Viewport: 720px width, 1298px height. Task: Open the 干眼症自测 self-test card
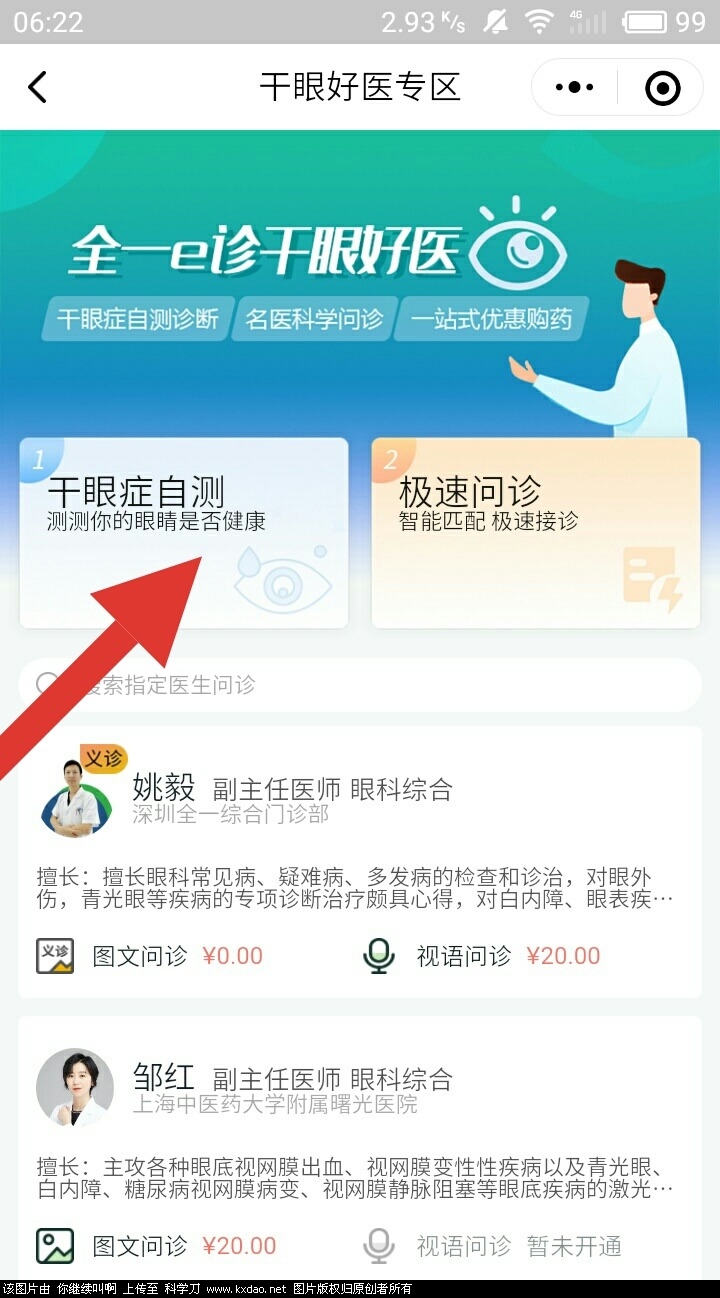[x=184, y=533]
